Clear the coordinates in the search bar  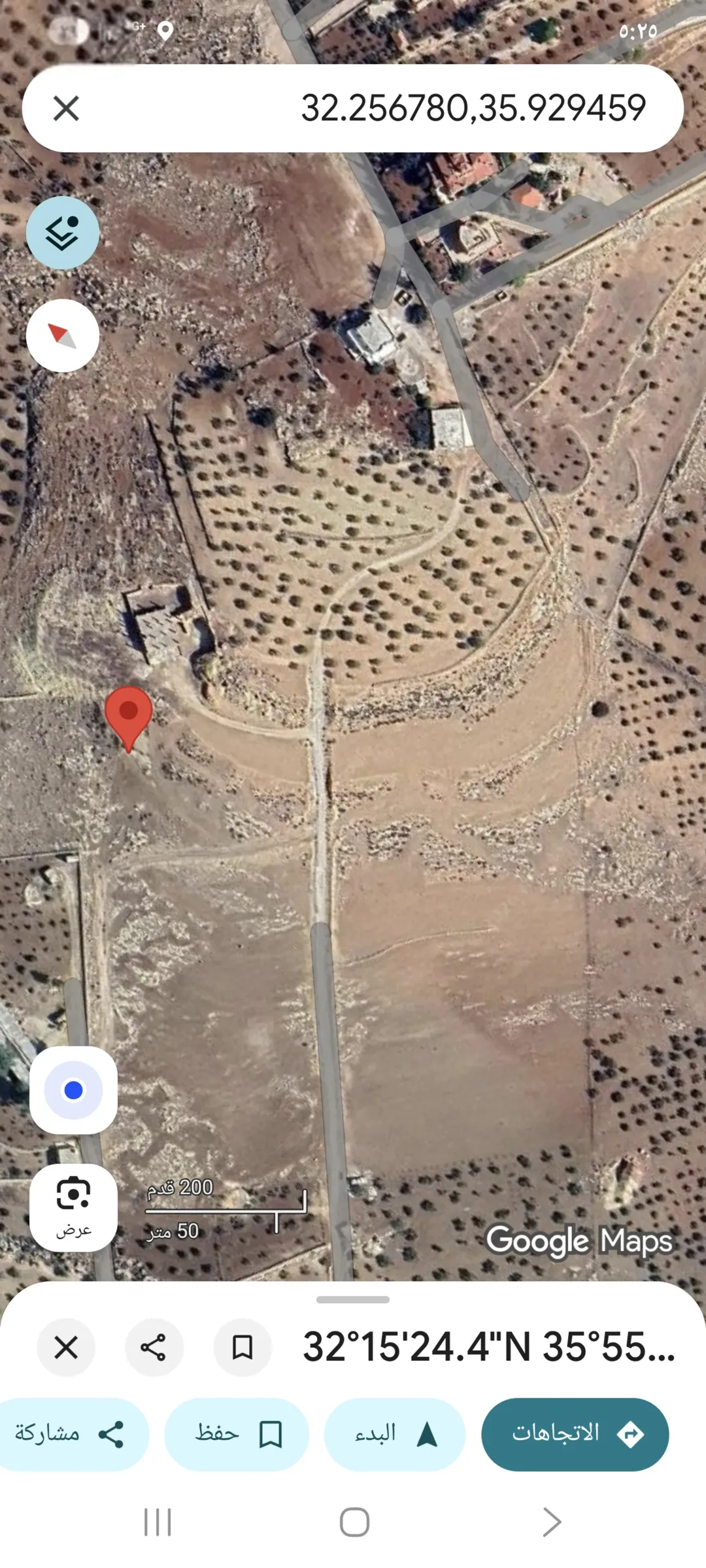[66, 108]
